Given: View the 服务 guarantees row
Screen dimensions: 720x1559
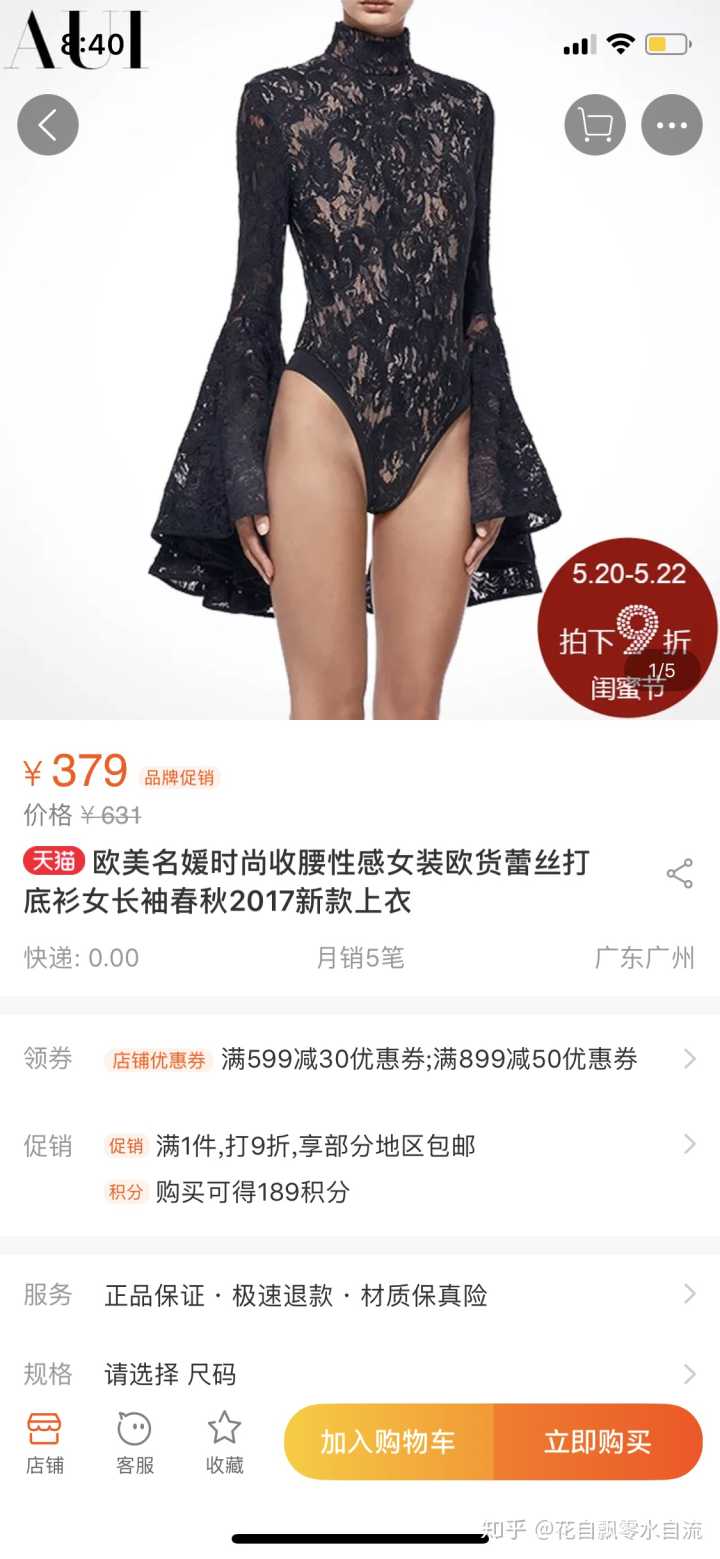Looking at the screenshot, I should [360, 1295].
